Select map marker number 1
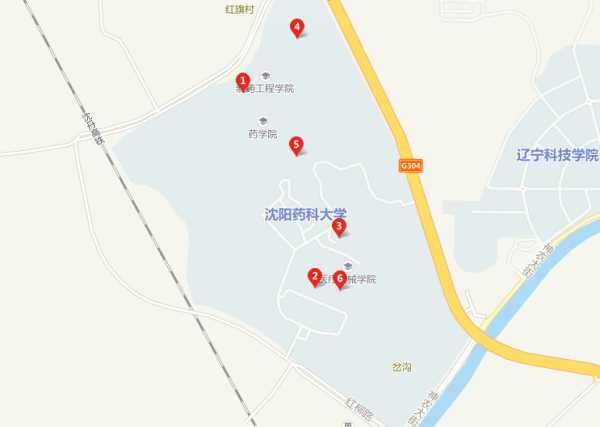Viewport: 600px width, 427px height. (242, 81)
